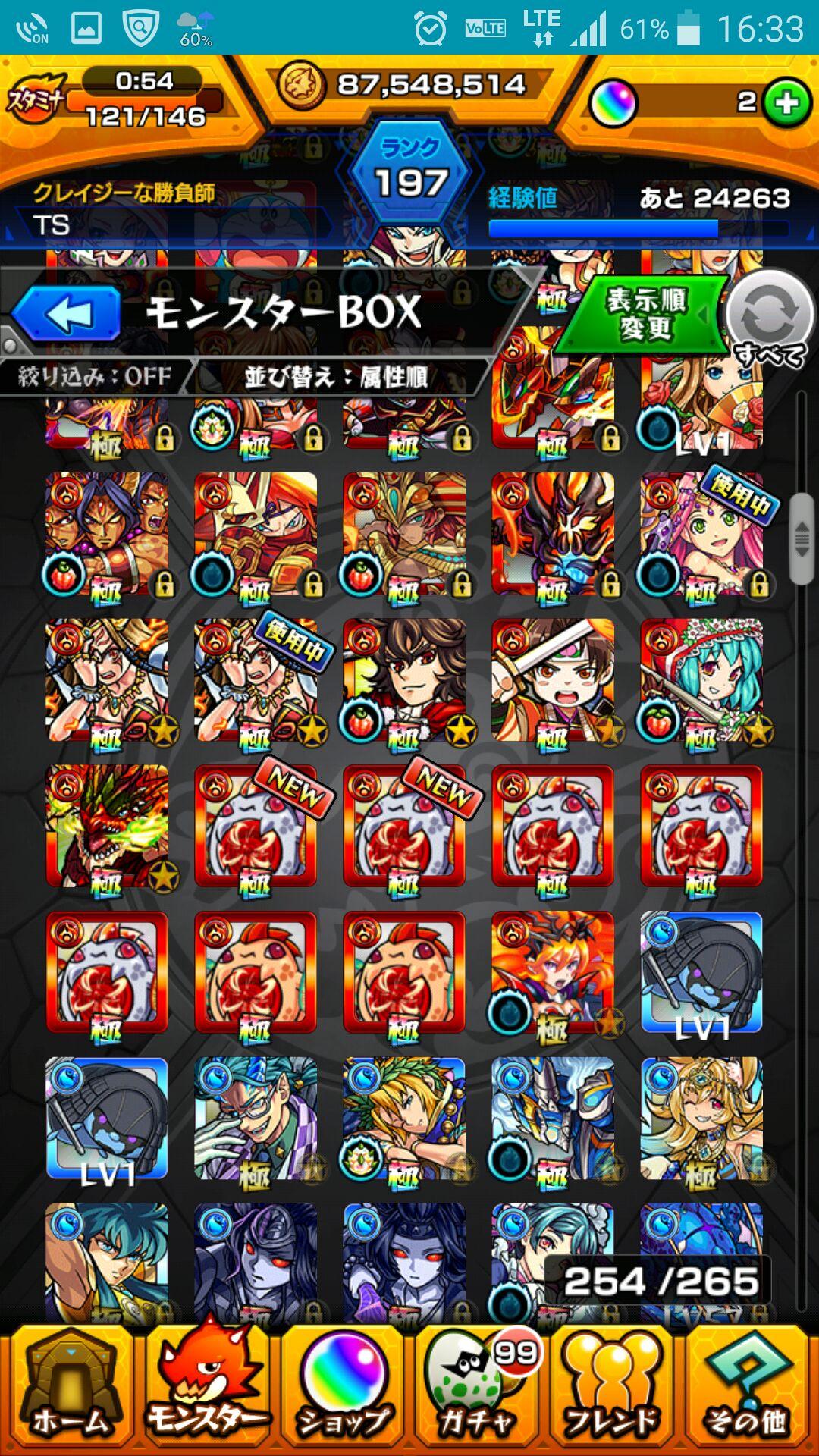This screenshot has height=1456, width=819.
Task: Tap 表示順変更 to change display order
Action: [646, 314]
